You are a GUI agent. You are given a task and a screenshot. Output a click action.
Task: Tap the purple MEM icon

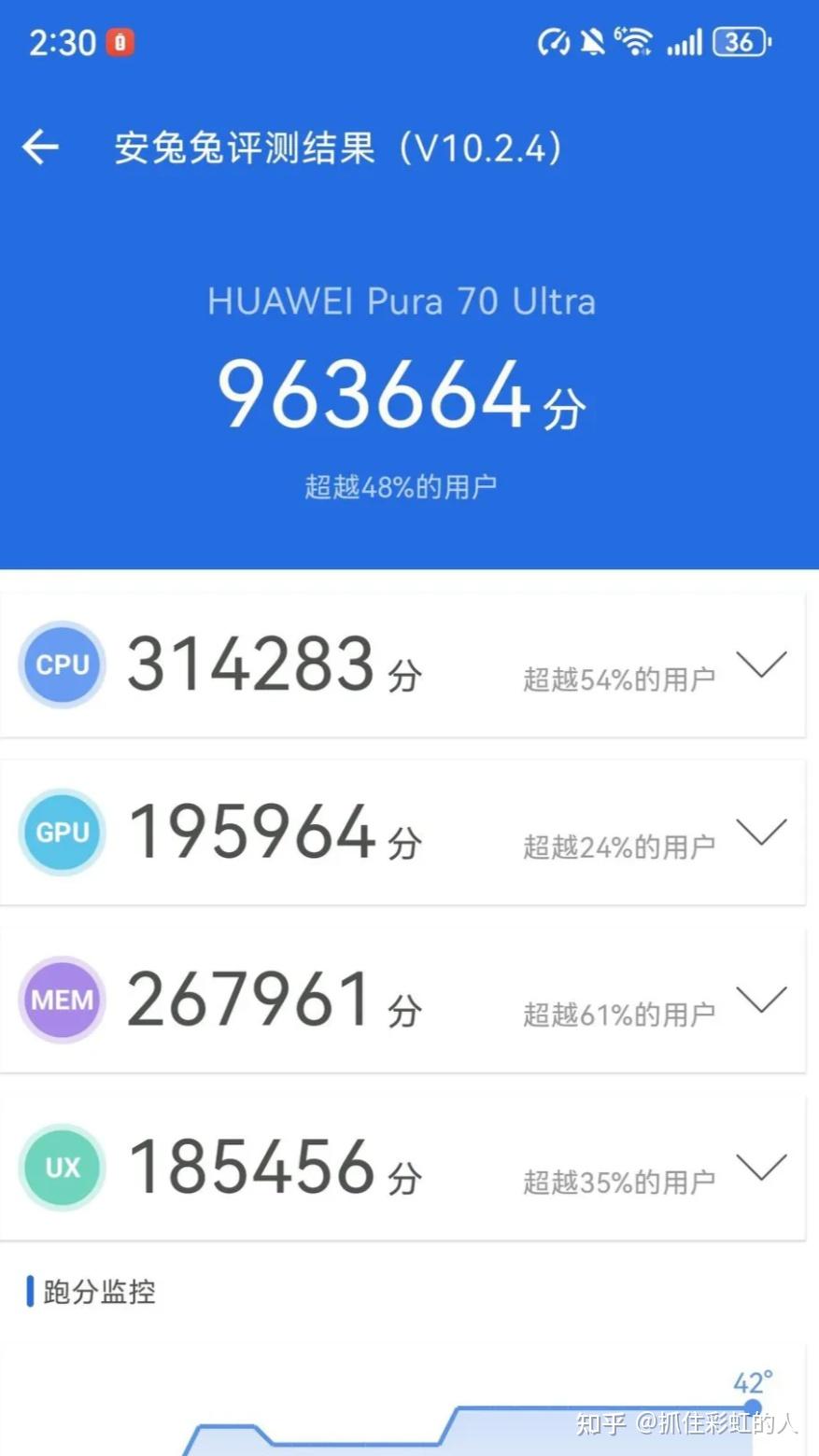pos(61,999)
